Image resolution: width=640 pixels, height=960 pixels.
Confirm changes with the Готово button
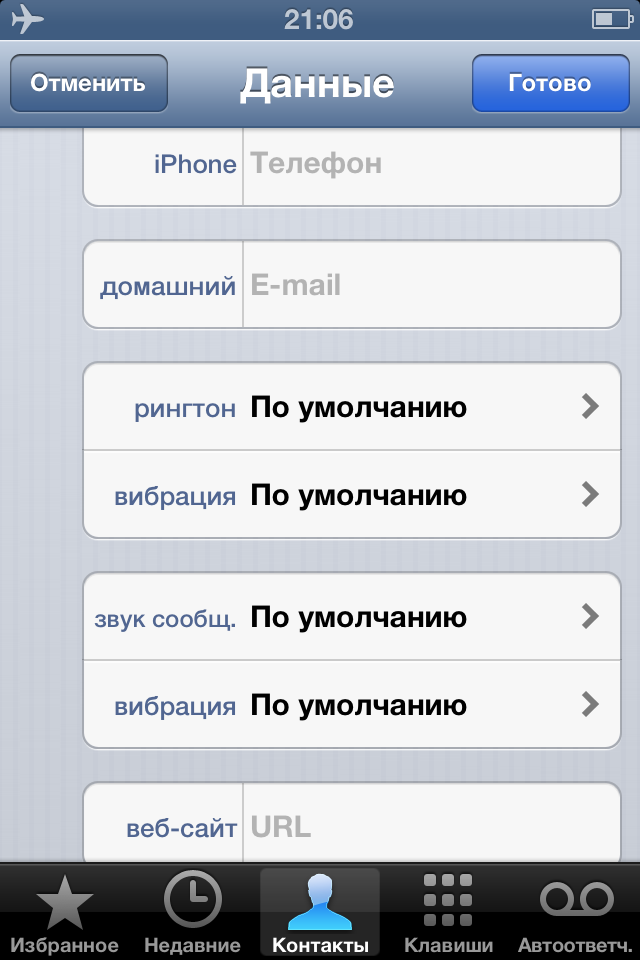[x=549, y=84]
